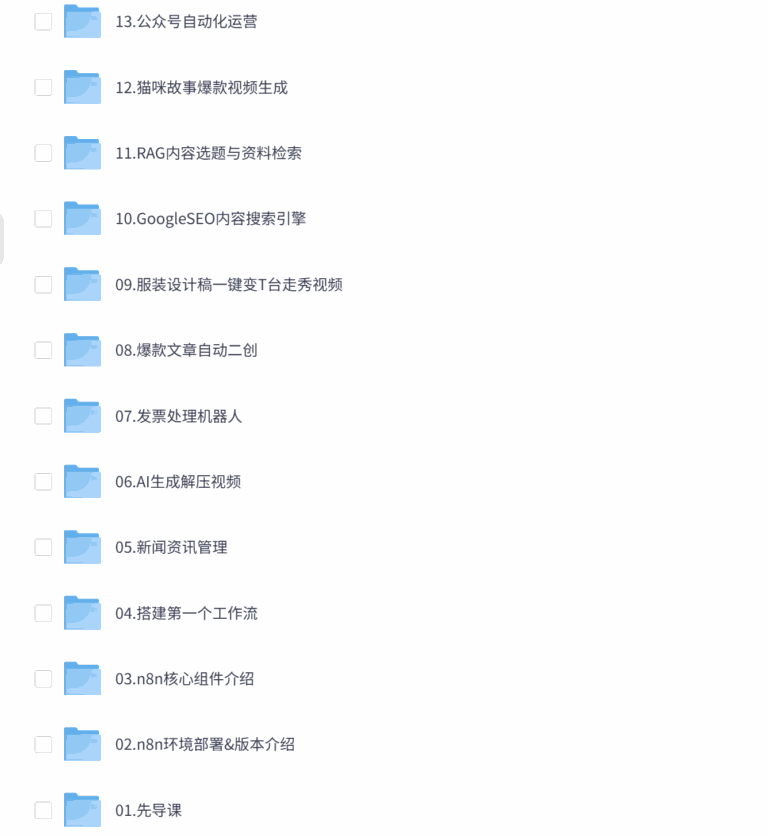Open the 11.RAG内容选题与资料检索 folder

[208, 153]
